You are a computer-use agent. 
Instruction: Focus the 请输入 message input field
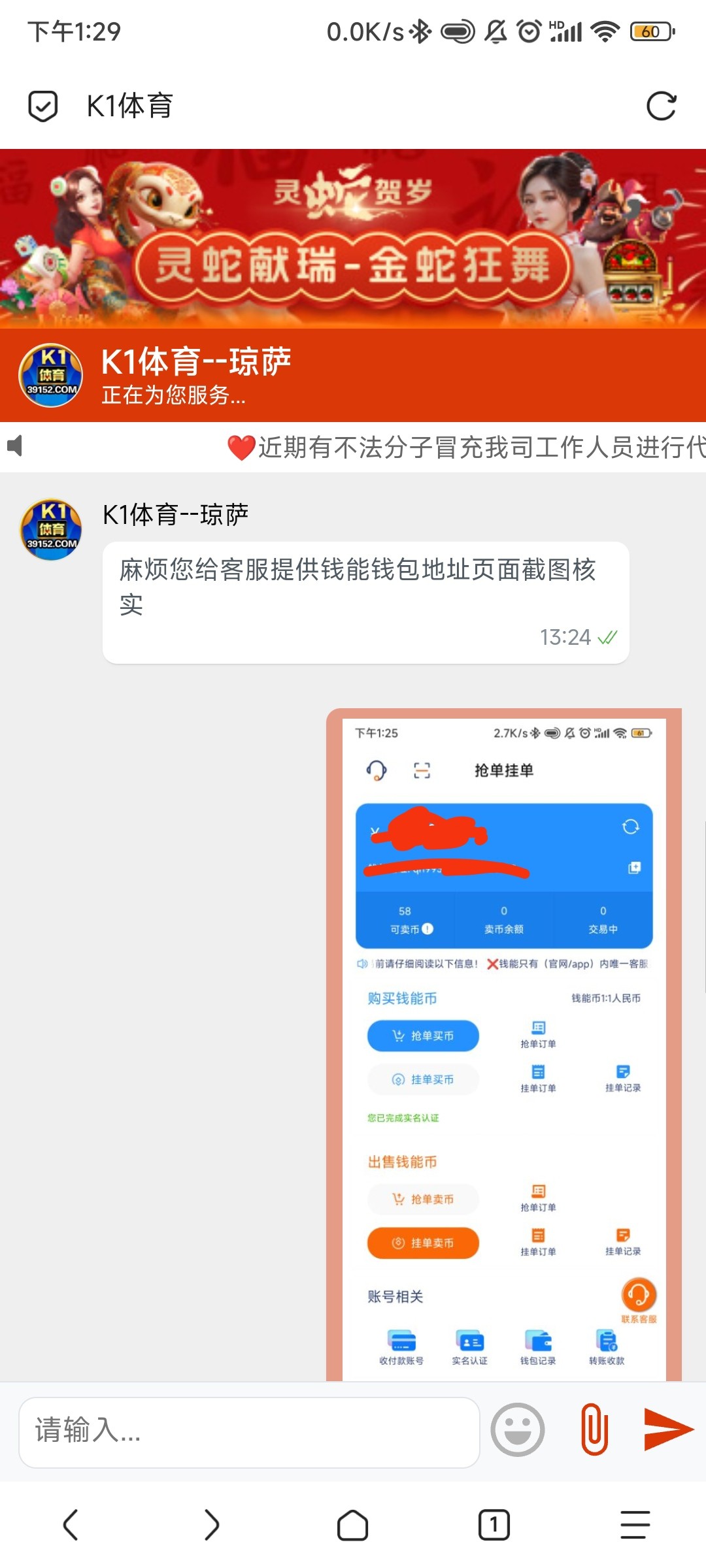coord(248,1431)
